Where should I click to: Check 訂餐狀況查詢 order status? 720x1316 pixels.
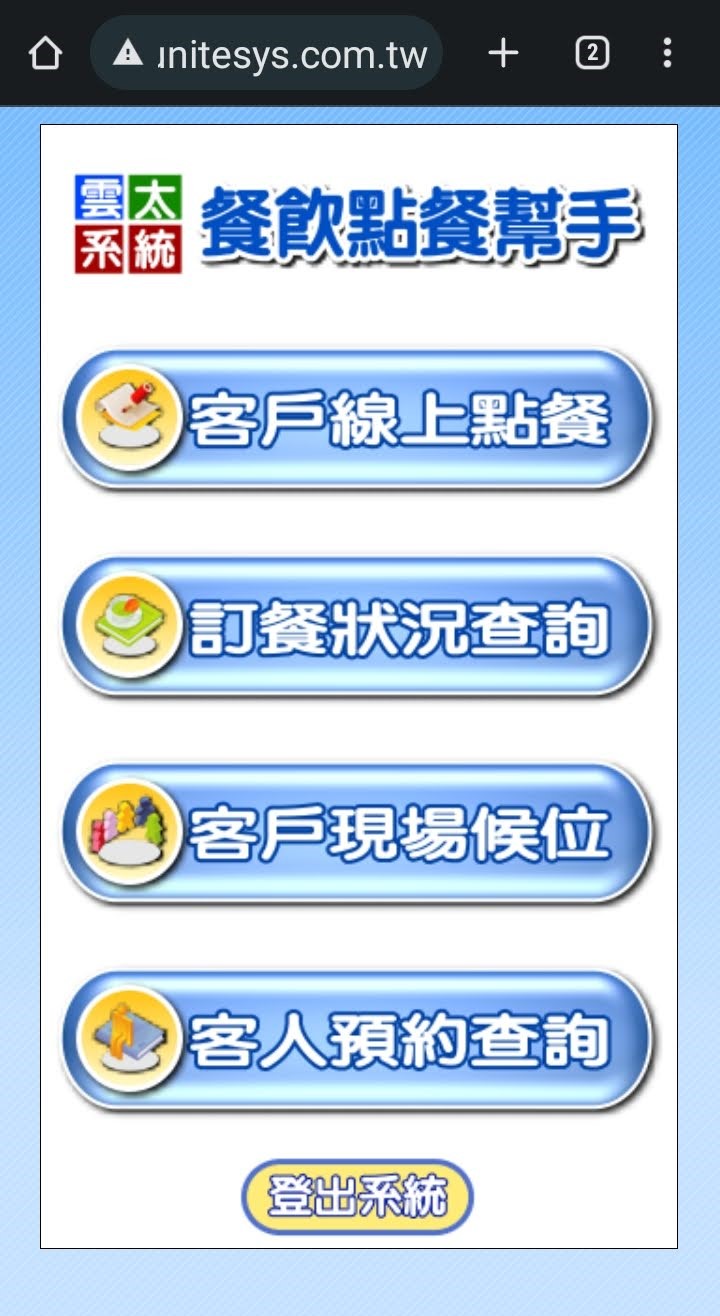pyautogui.click(x=357, y=626)
